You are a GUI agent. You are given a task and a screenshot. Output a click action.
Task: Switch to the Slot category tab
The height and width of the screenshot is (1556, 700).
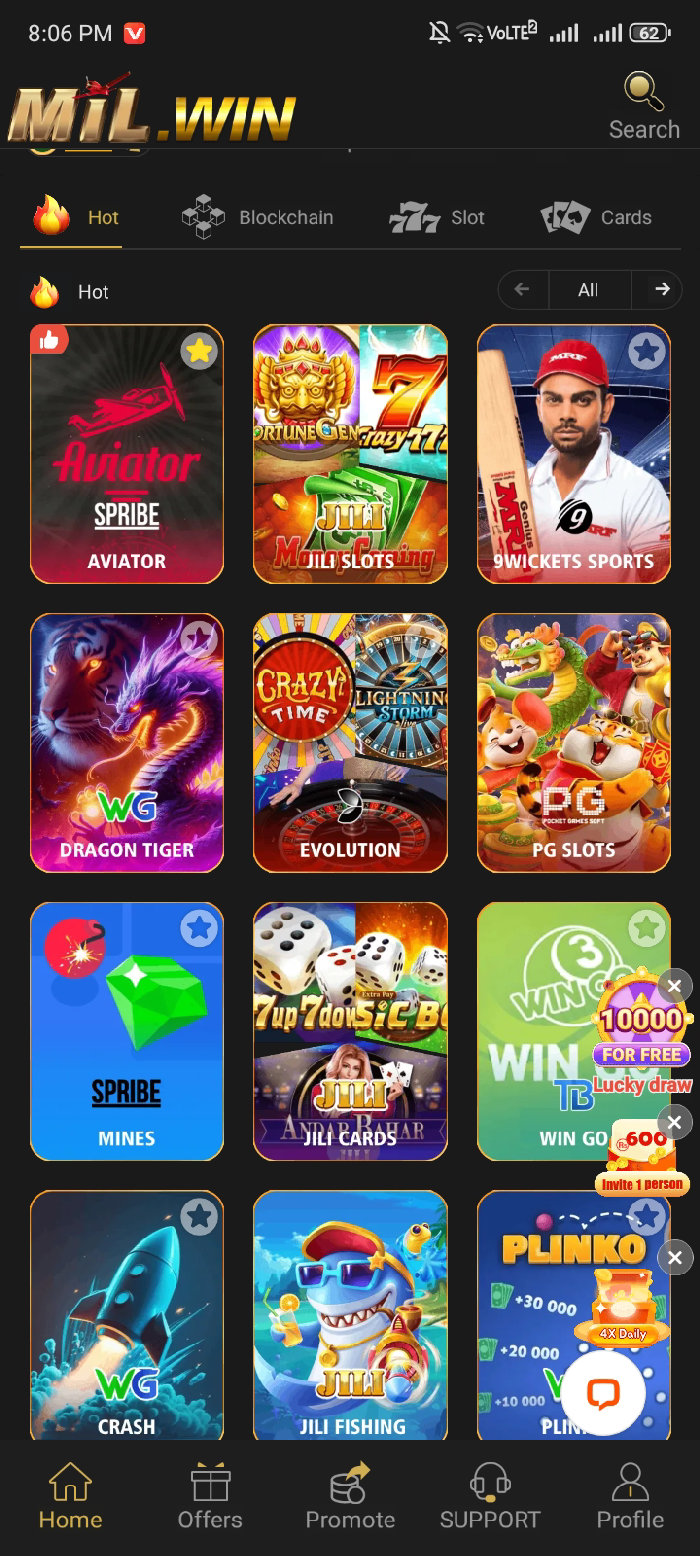pyautogui.click(x=437, y=217)
